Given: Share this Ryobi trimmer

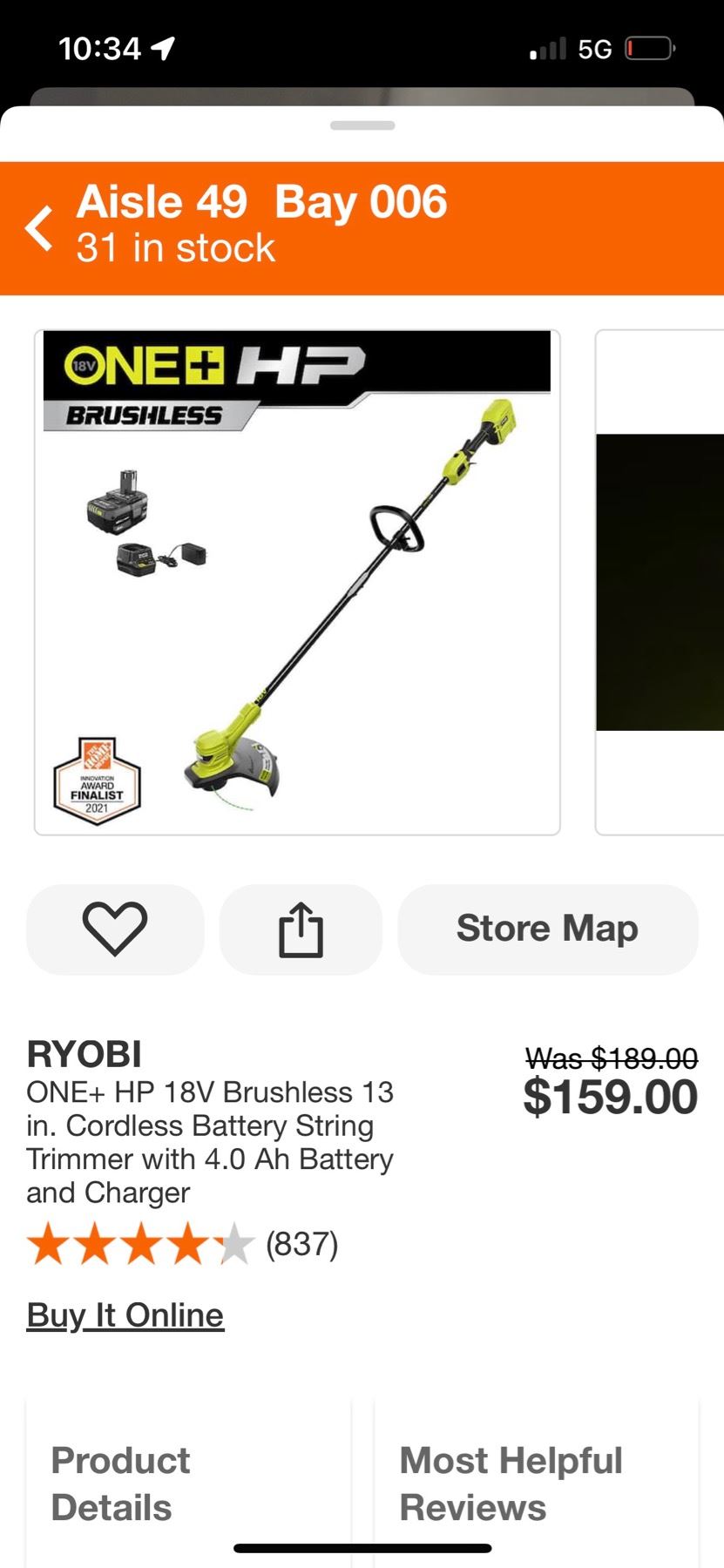Looking at the screenshot, I should (301, 929).
